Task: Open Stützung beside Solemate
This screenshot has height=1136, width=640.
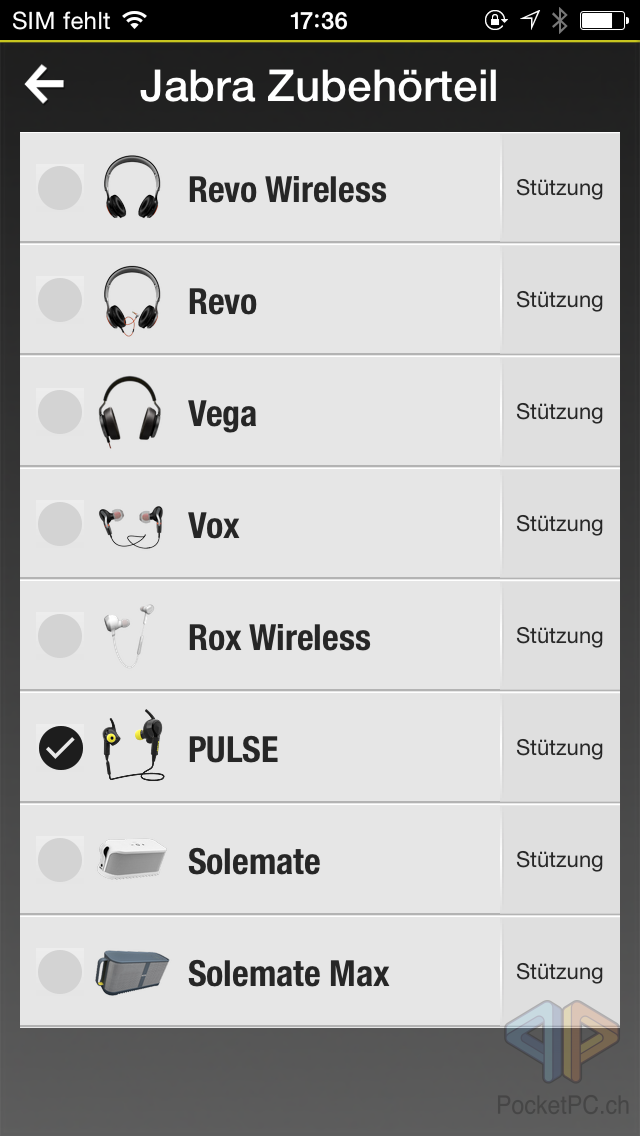Action: (x=560, y=860)
